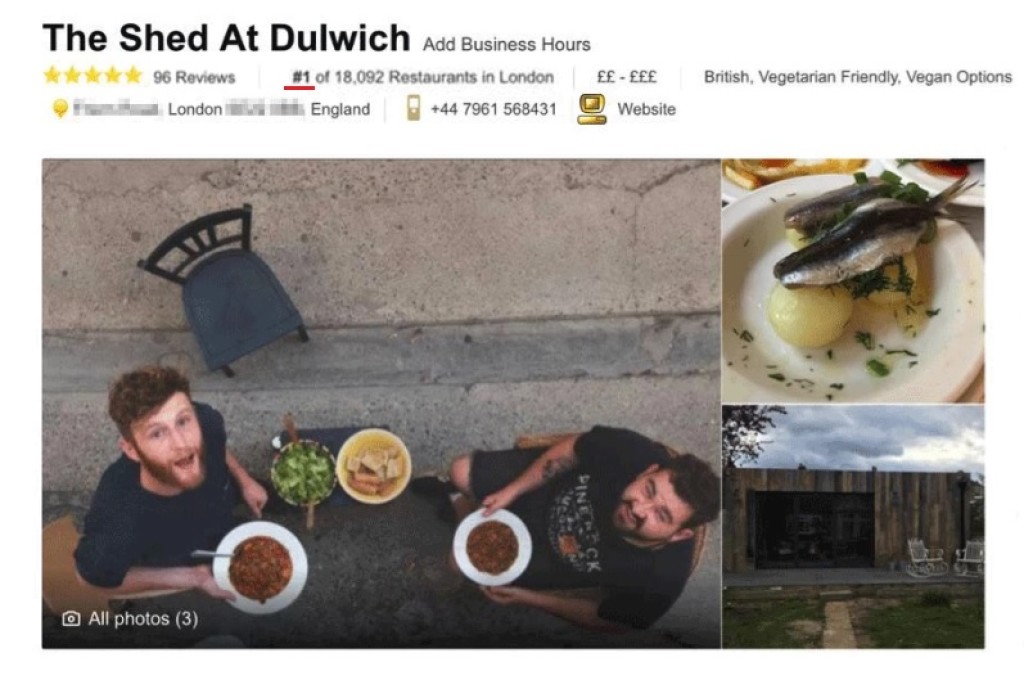Visit the restaurant's Website link

[646, 109]
